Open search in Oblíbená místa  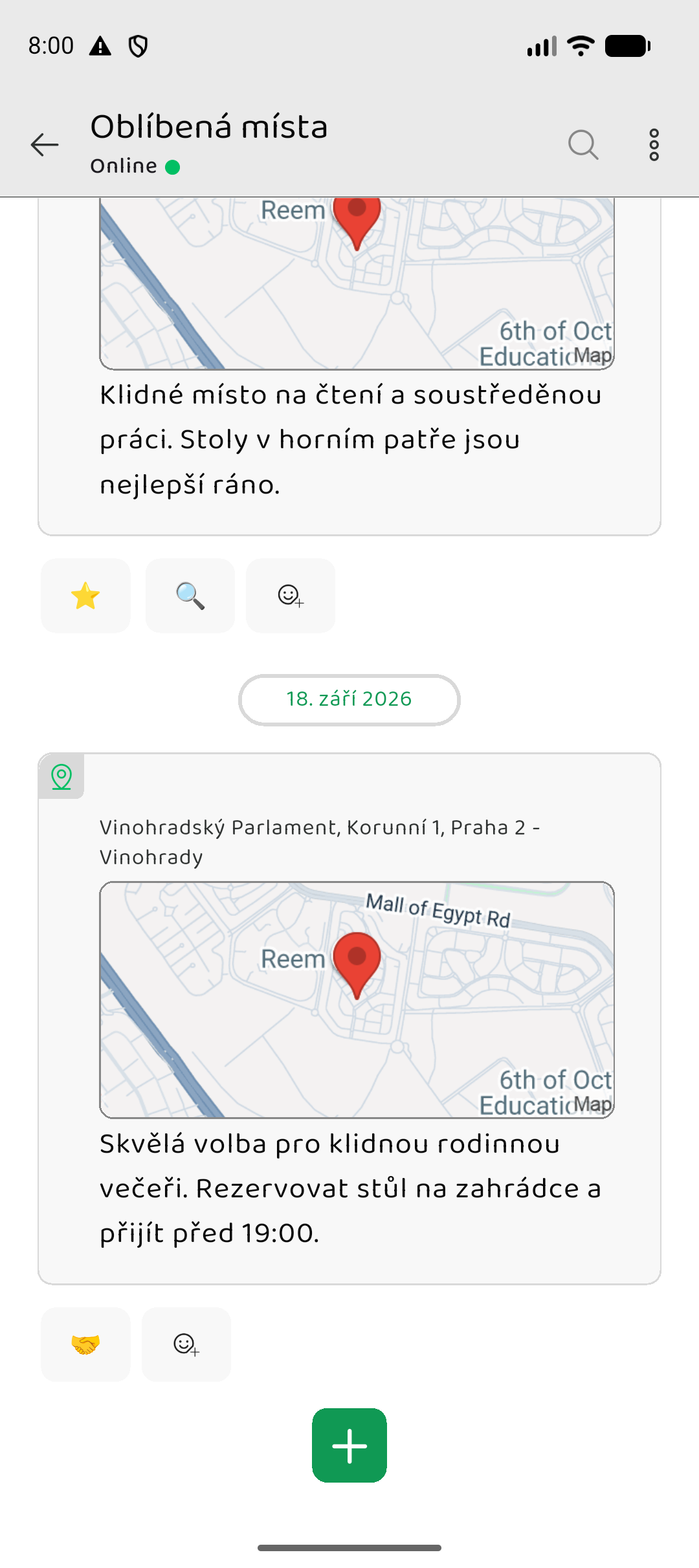point(583,144)
